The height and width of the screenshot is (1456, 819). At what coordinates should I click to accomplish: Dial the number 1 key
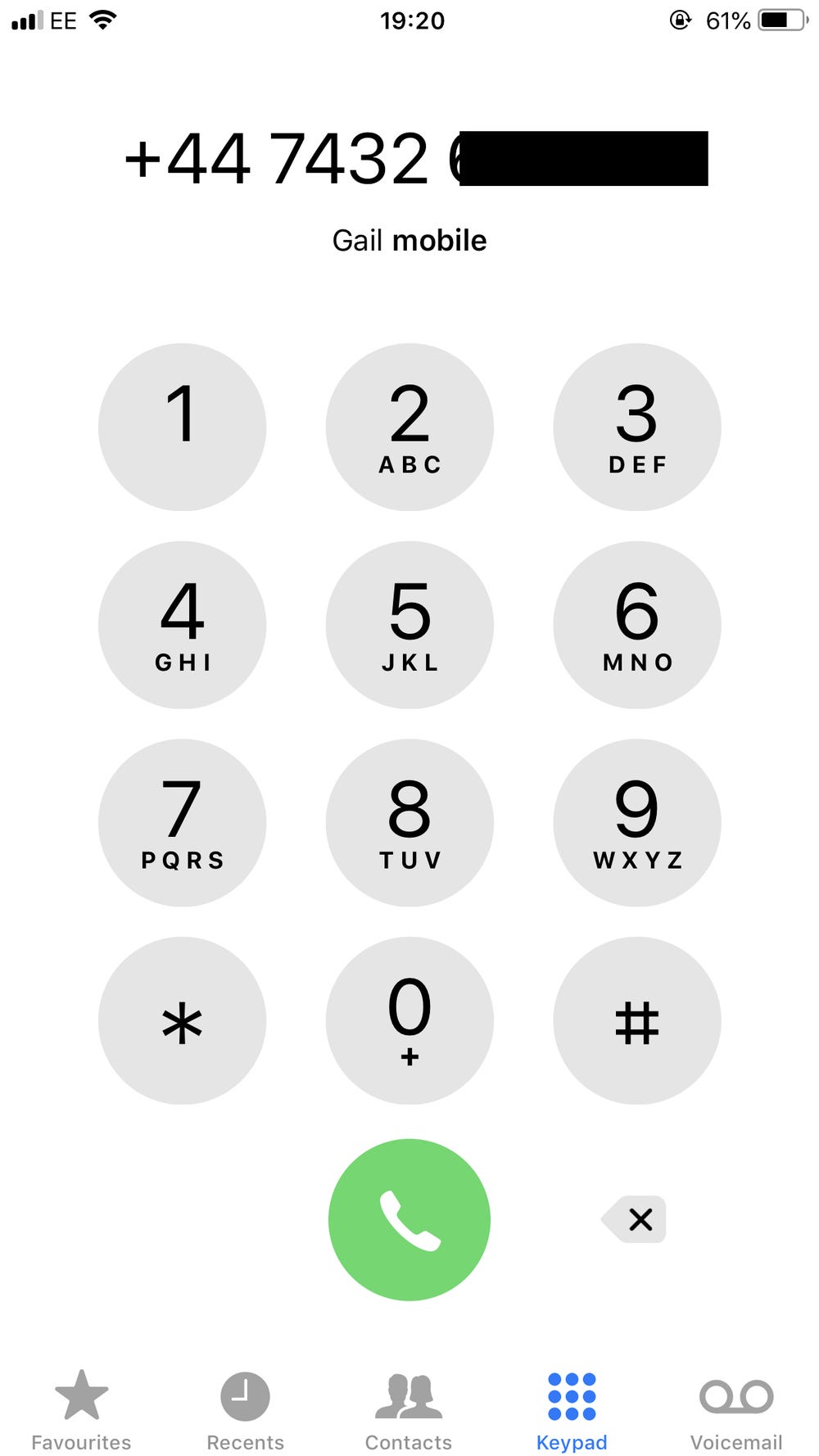coord(182,427)
